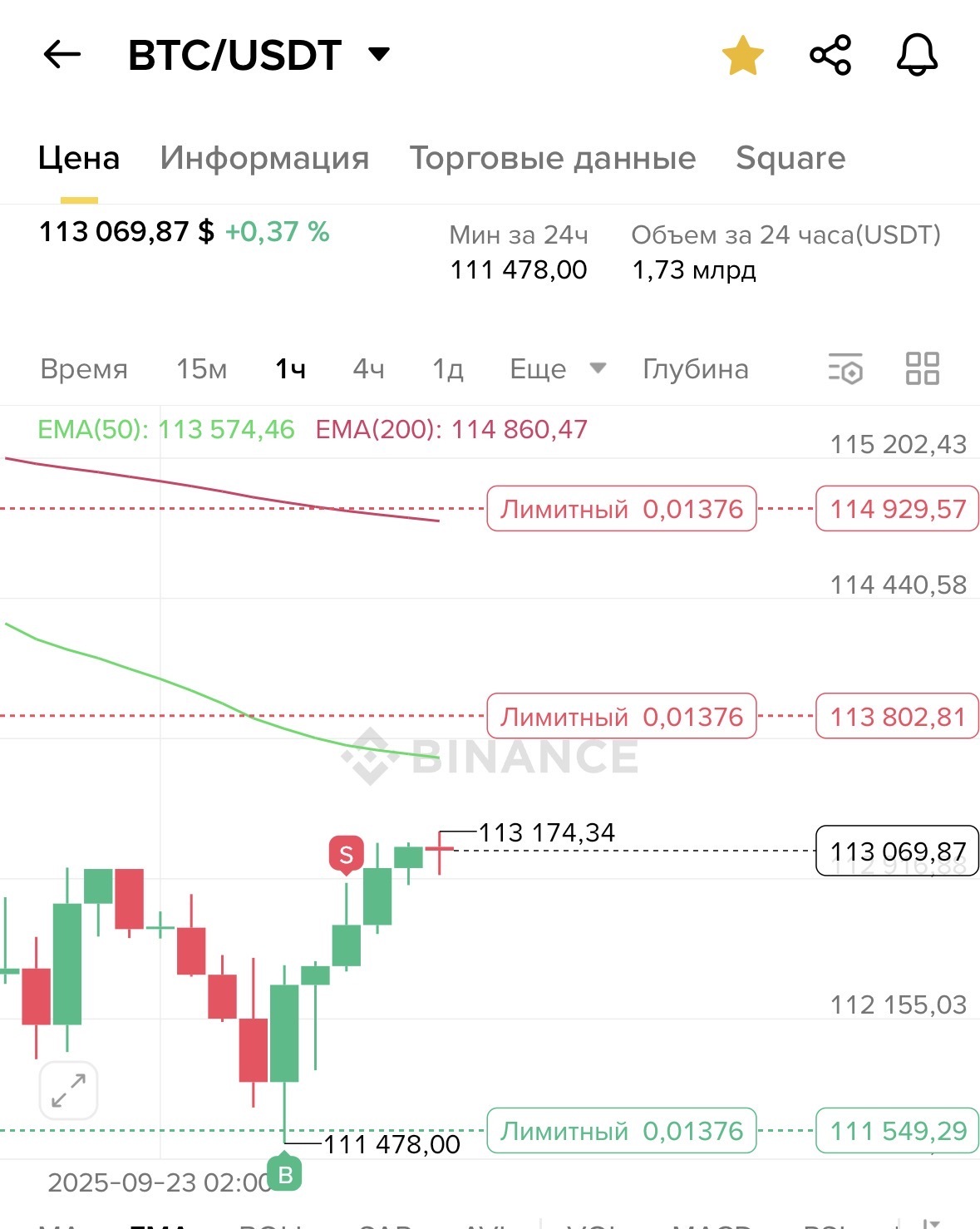980x1229 pixels.
Task: Open the price alert bell
Action: 917,56
